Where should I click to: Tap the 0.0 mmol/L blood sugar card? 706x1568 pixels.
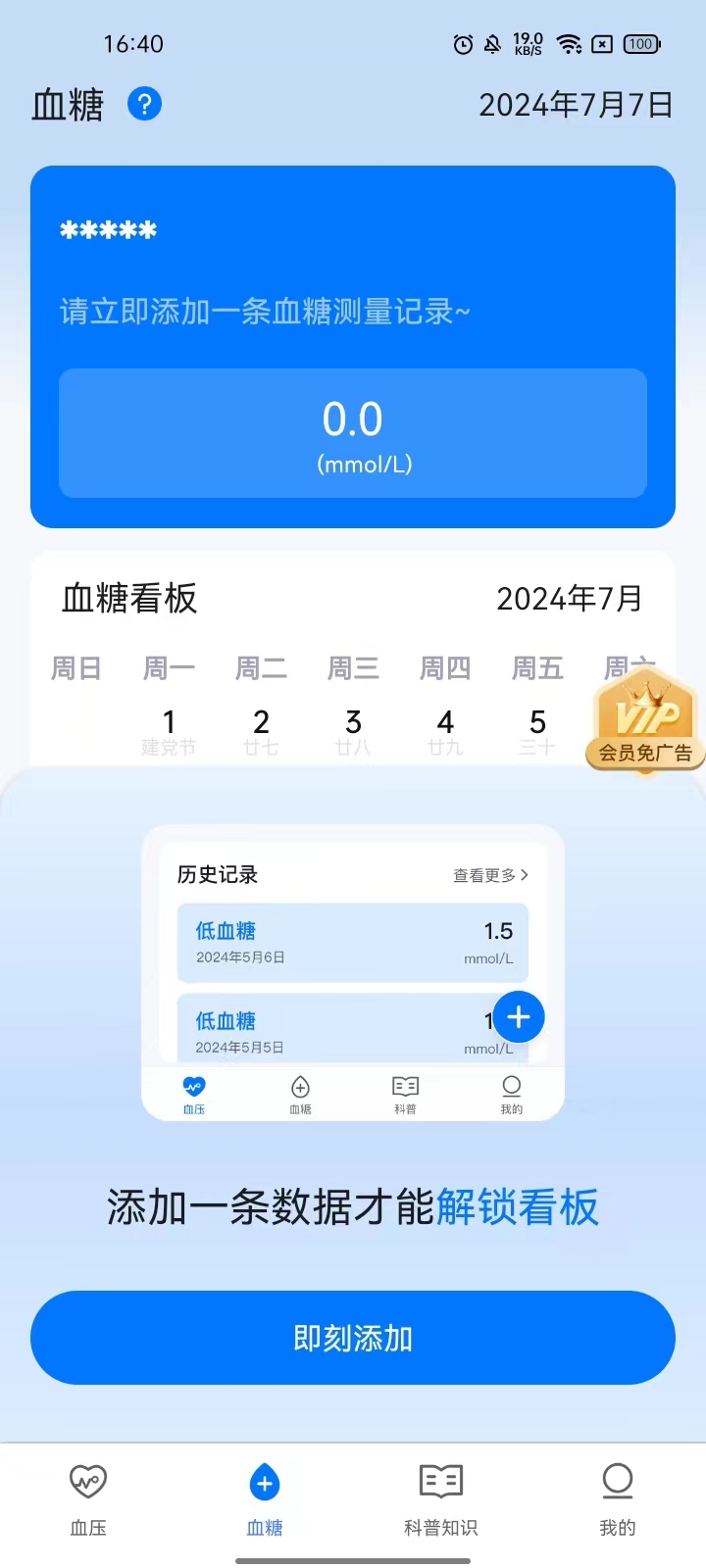click(353, 433)
